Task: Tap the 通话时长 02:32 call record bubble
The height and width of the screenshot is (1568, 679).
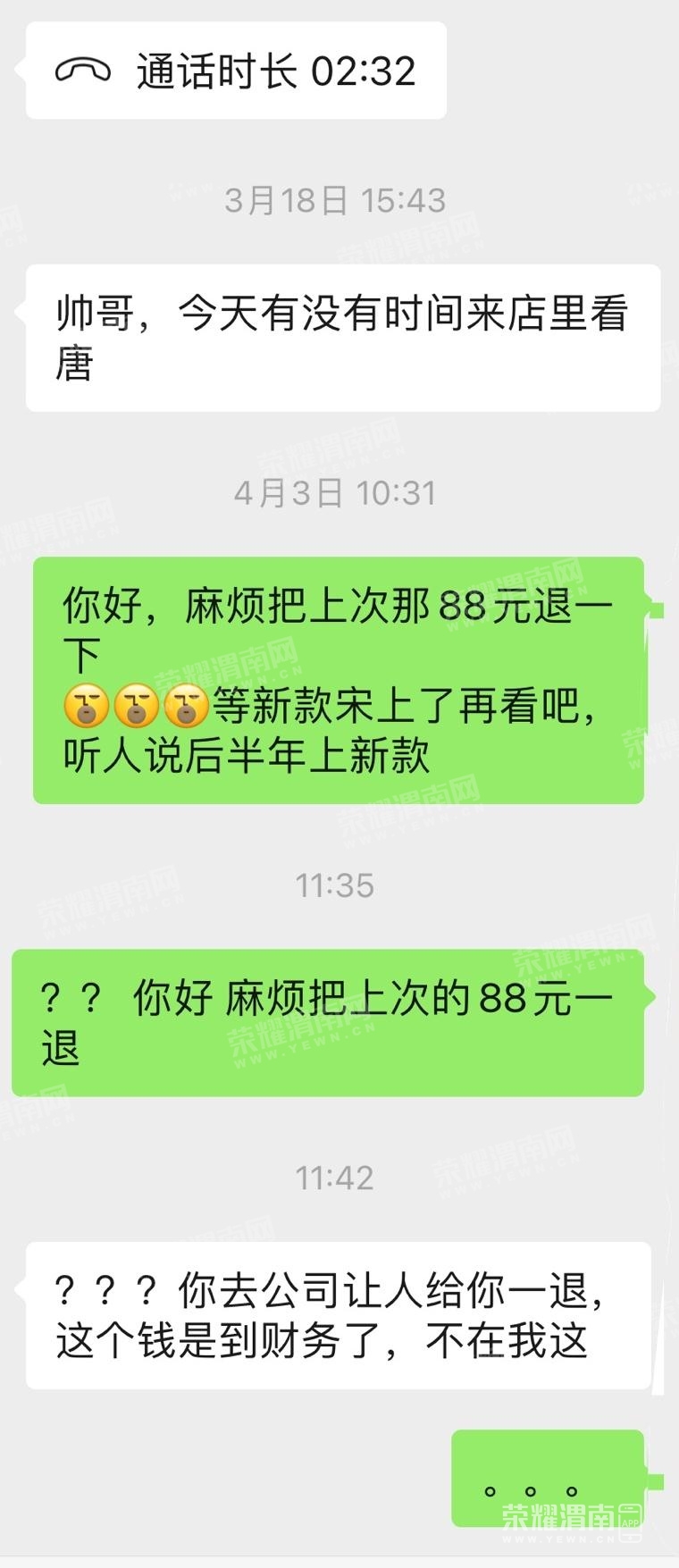Action: click(x=236, y=71)
